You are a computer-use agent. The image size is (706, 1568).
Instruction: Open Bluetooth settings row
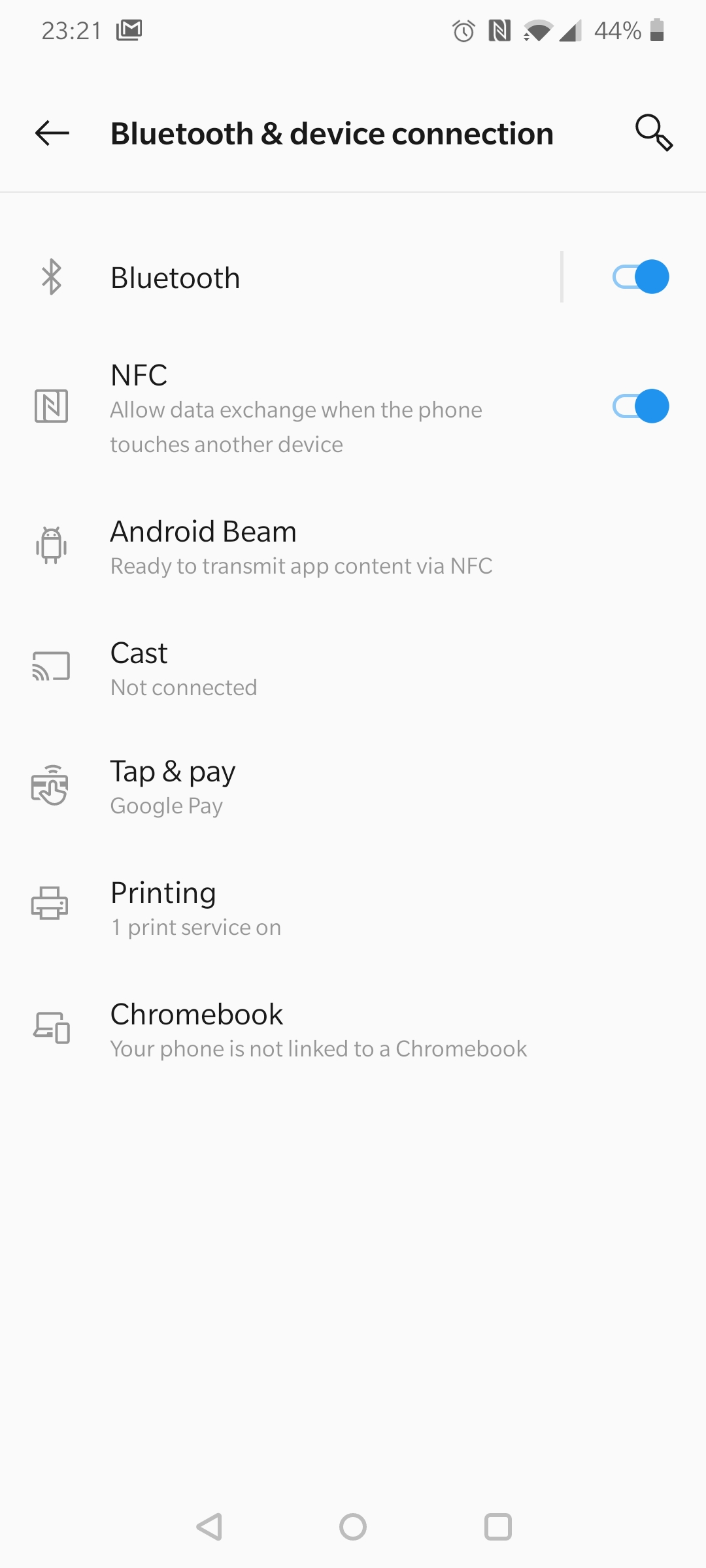point(280,277)
